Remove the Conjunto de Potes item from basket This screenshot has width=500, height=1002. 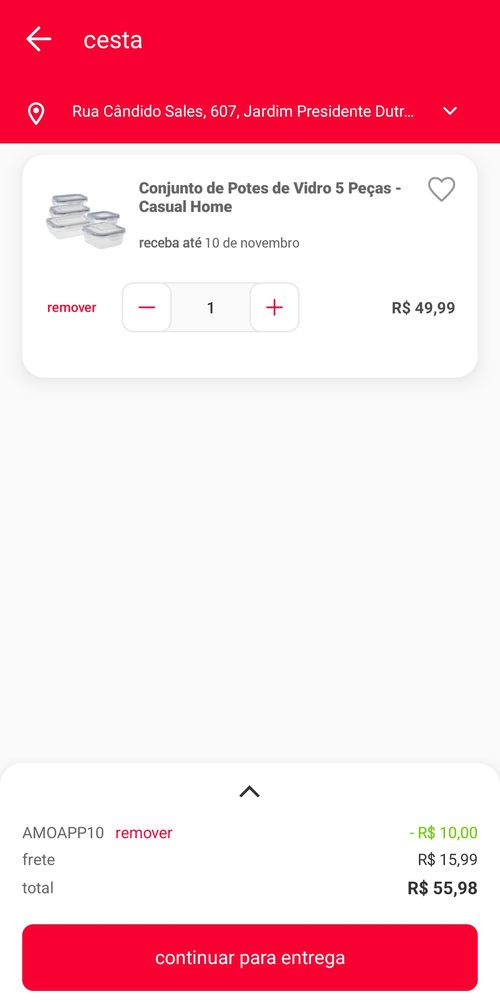(x=72, y=307)
